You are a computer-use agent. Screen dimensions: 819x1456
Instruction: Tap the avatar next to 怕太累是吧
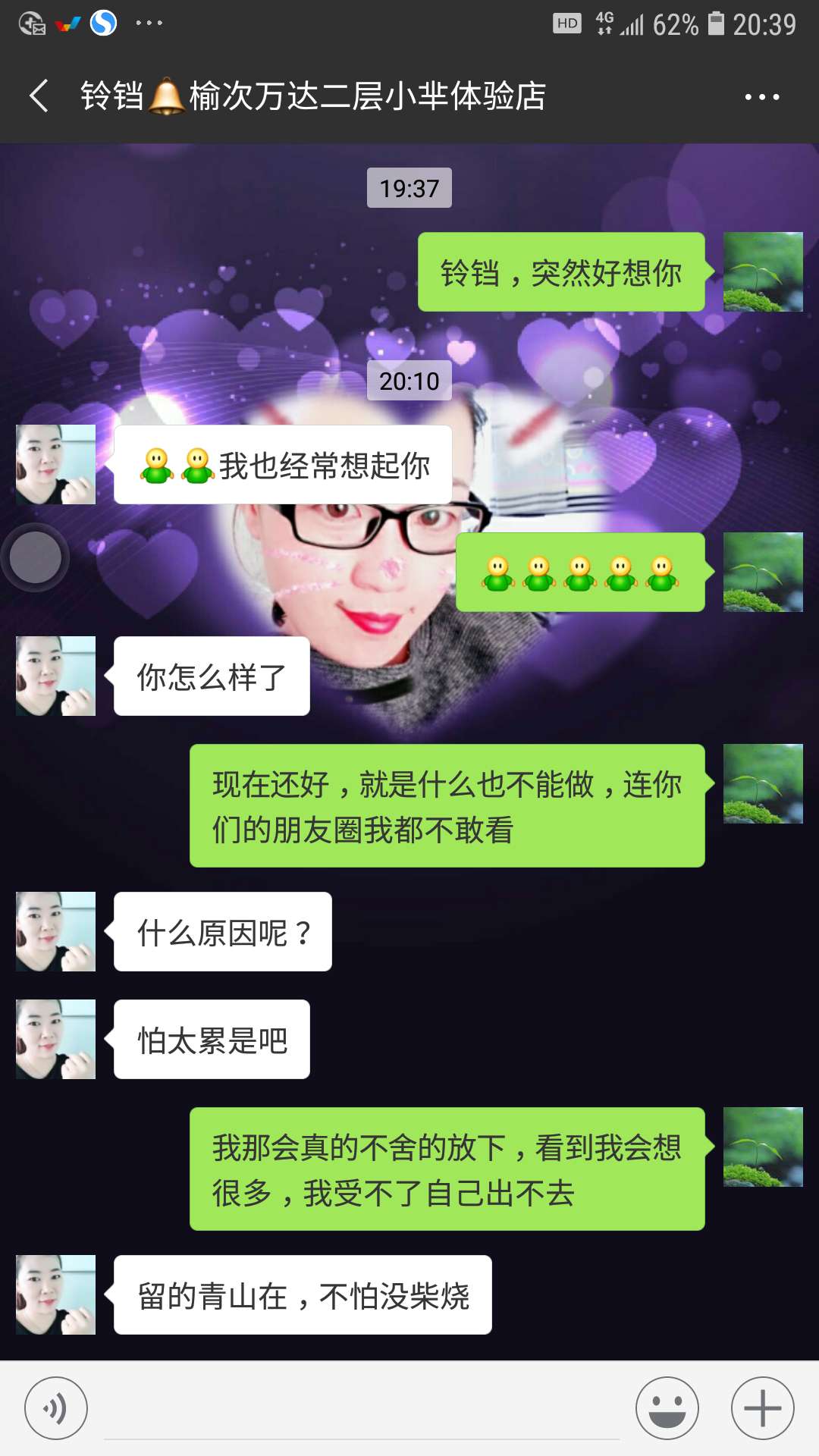[x=54, y=1039]
